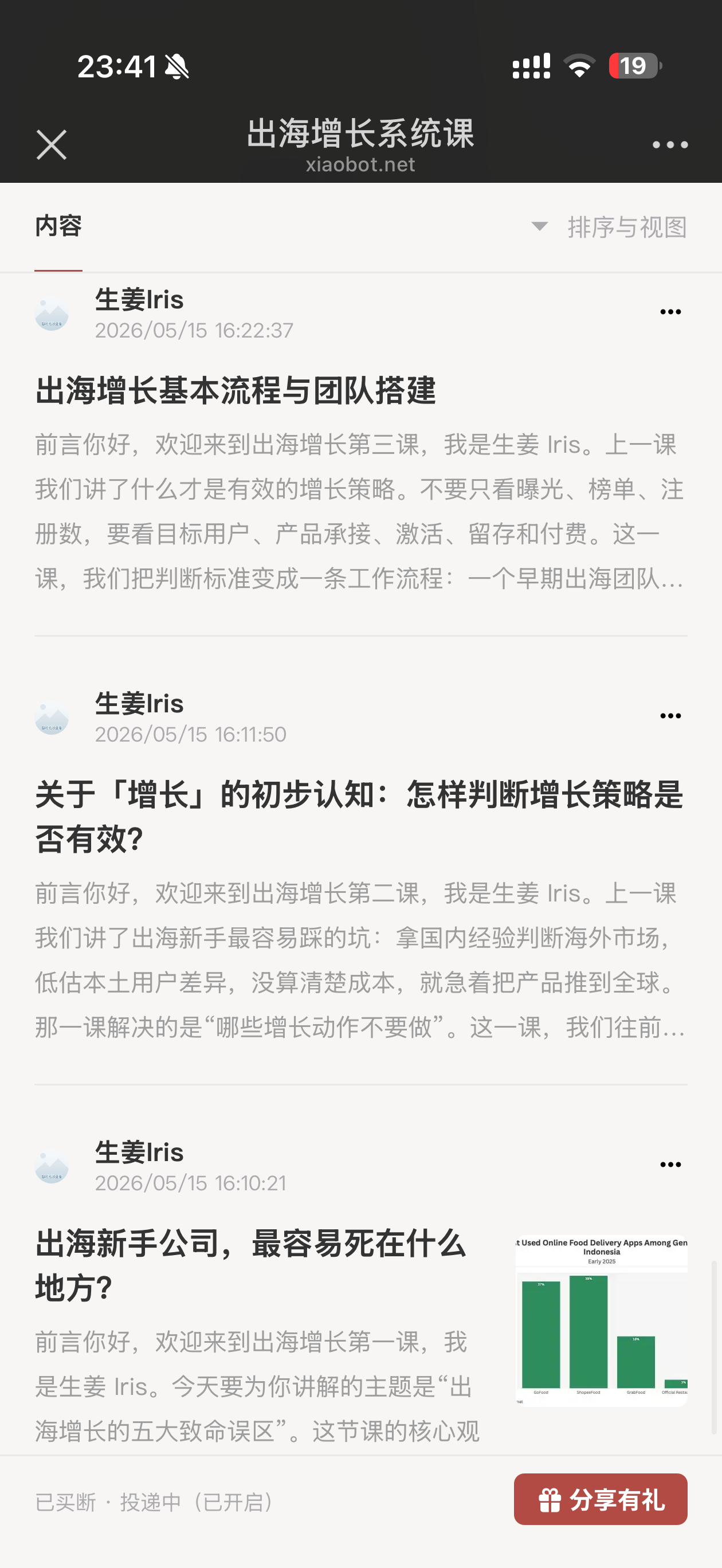
Task: Close the 出海增长系统课 web page
Action: pyautogui.click(x=51, y=145)
